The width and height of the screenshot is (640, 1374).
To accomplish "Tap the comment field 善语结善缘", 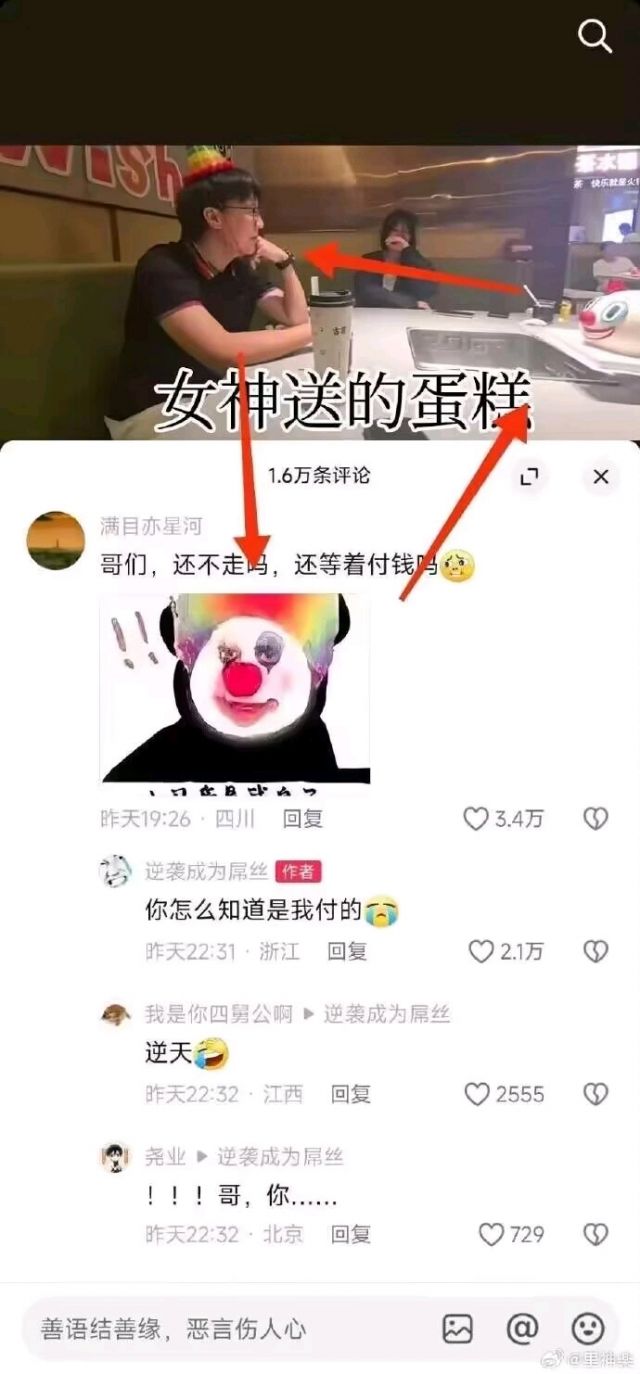I will click(220, 1329).
